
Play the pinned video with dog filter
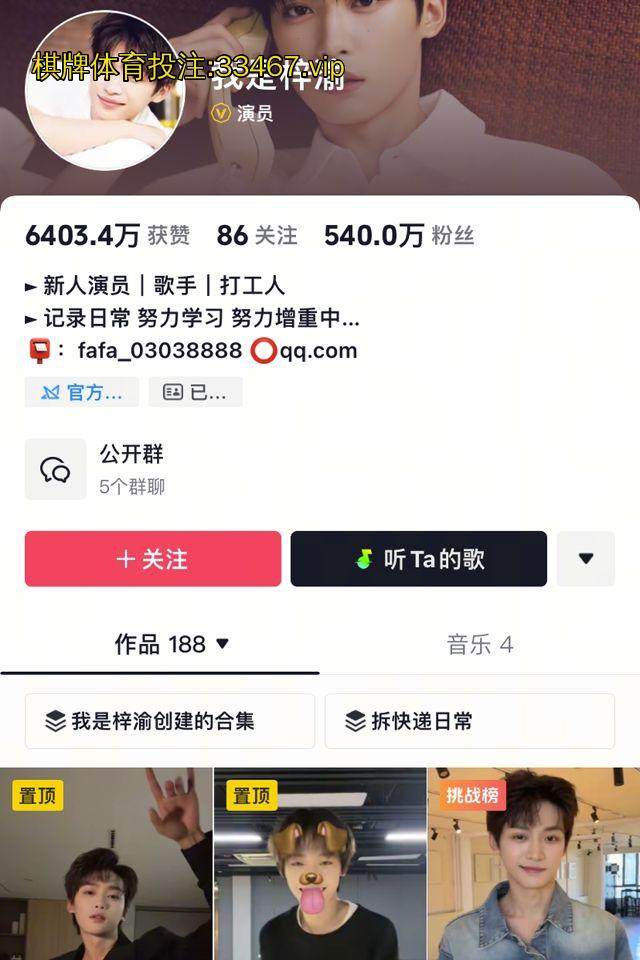coord(320,865)
